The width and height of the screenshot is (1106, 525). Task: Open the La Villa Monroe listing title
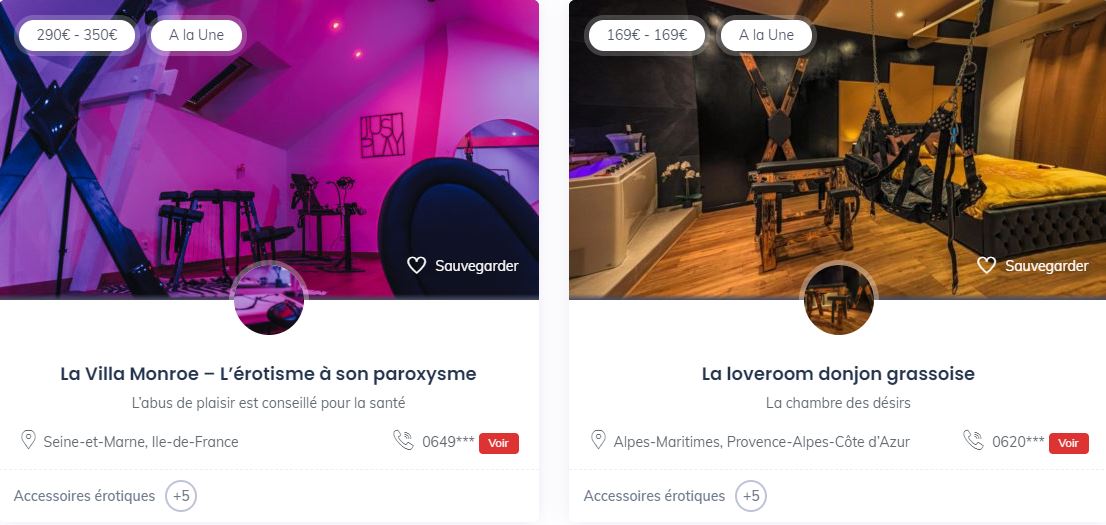click(268, 374)
